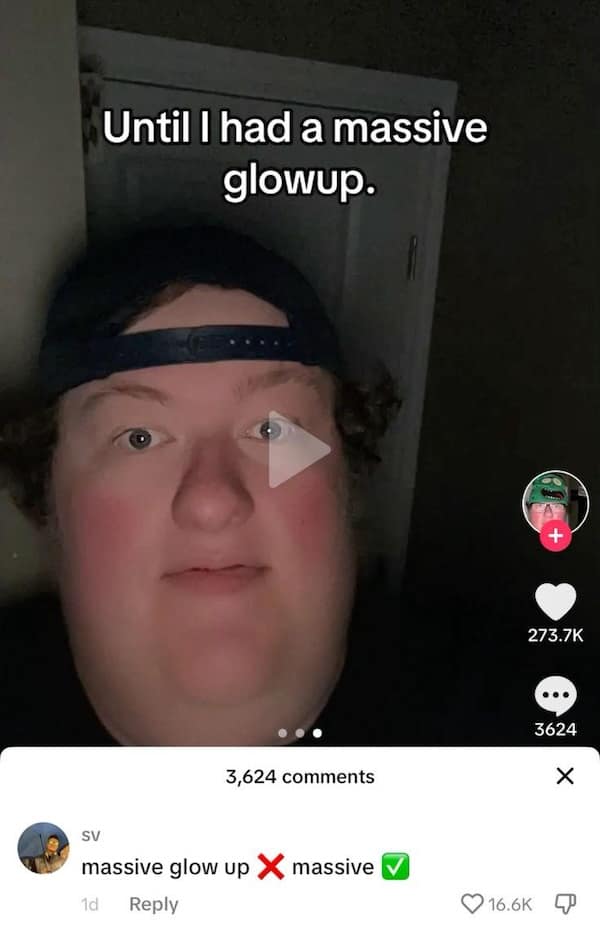Follow the creator with the plus button

(556, 537)
